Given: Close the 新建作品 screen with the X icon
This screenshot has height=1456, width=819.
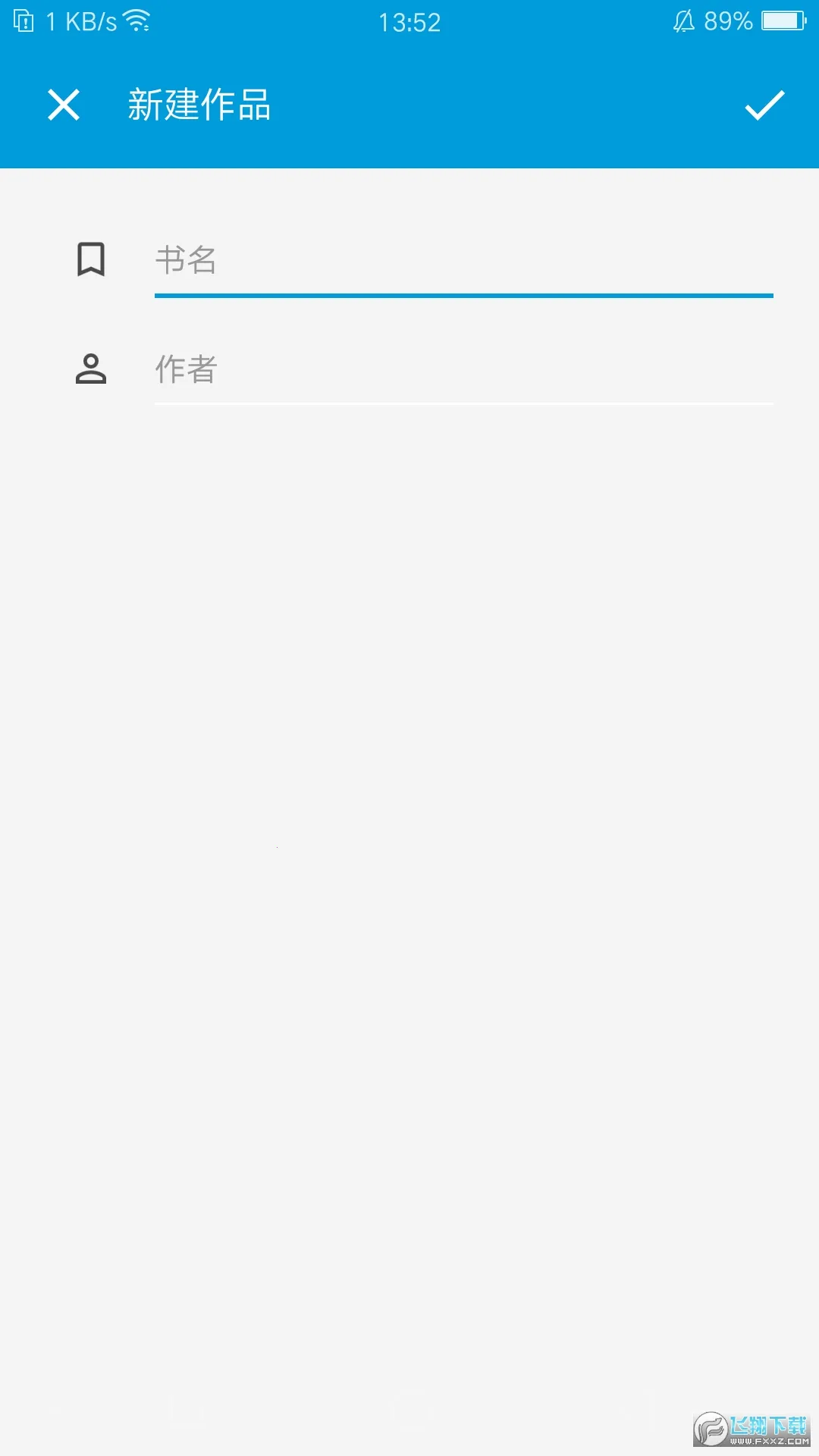Looking at the screenshot, I should (x=64, y=105).
